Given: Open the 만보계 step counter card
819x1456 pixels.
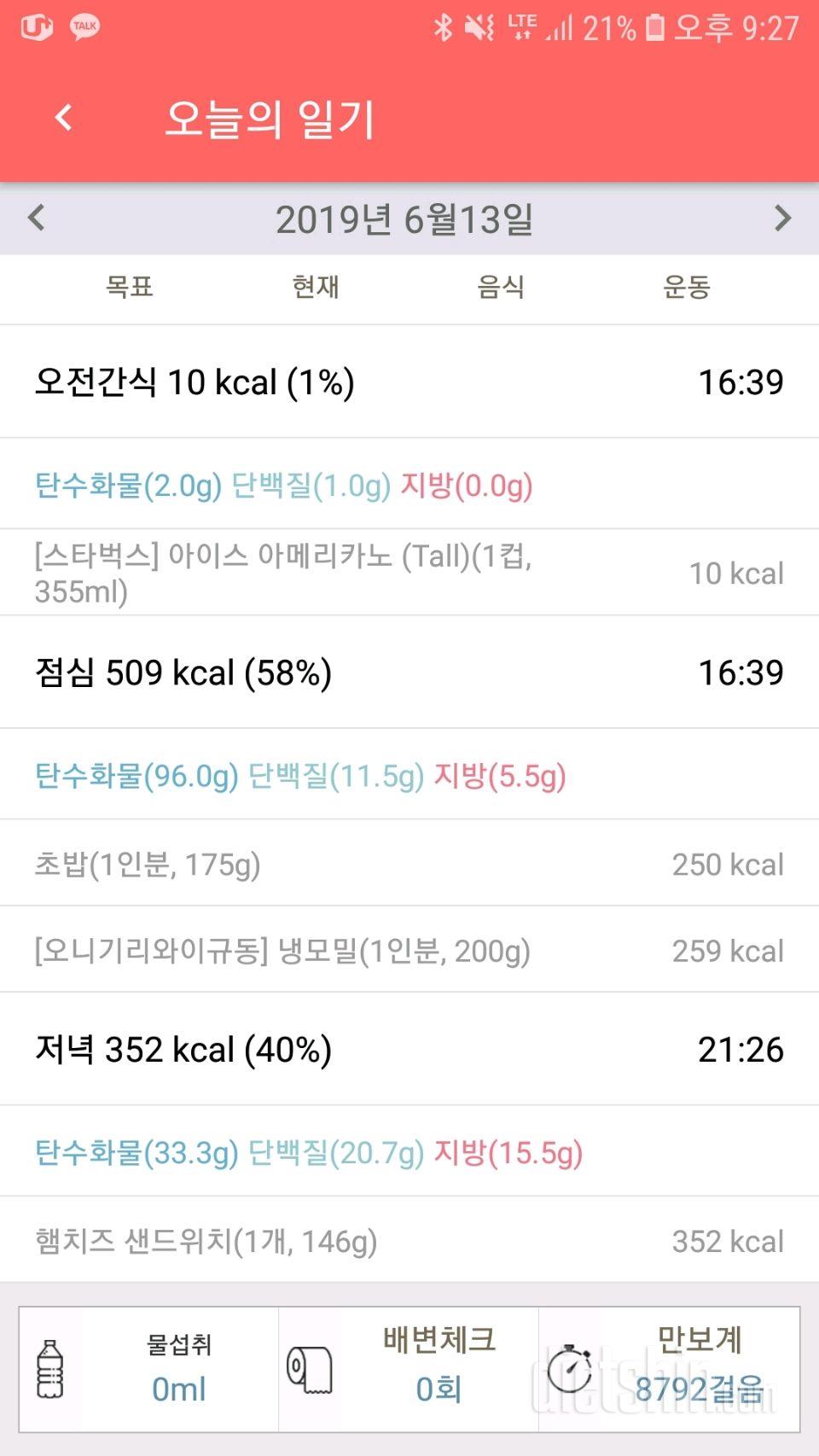Looking at the screenshot, I should 670,1368.
